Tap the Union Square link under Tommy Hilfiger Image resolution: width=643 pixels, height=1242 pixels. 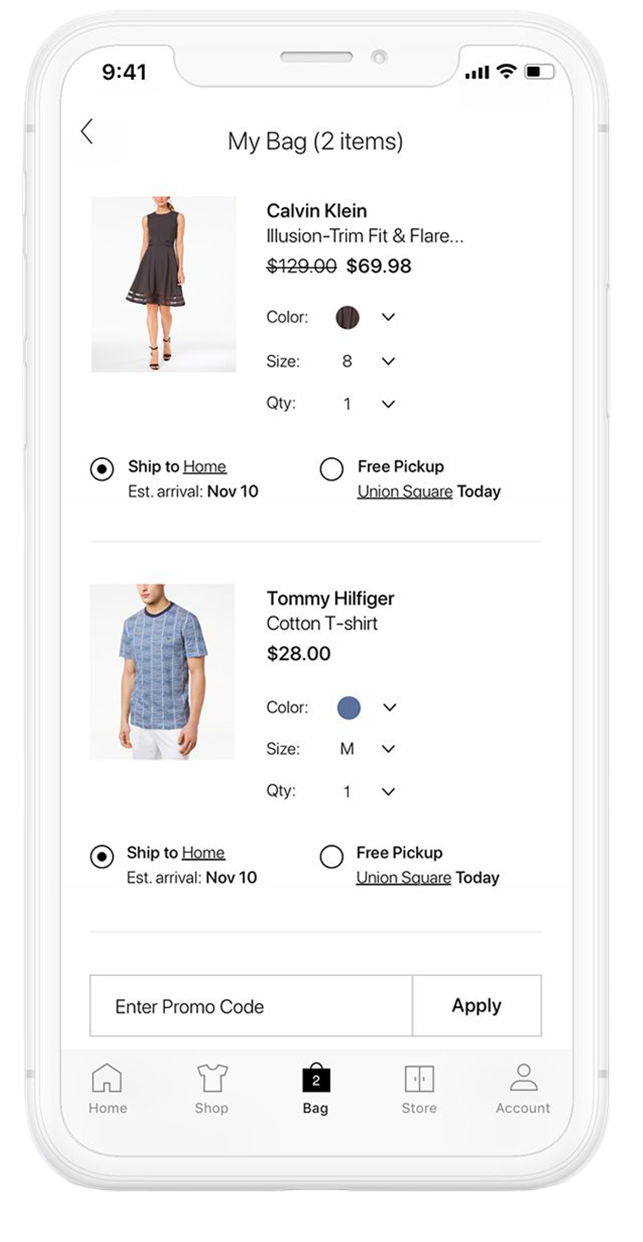(x=404, y=878)
